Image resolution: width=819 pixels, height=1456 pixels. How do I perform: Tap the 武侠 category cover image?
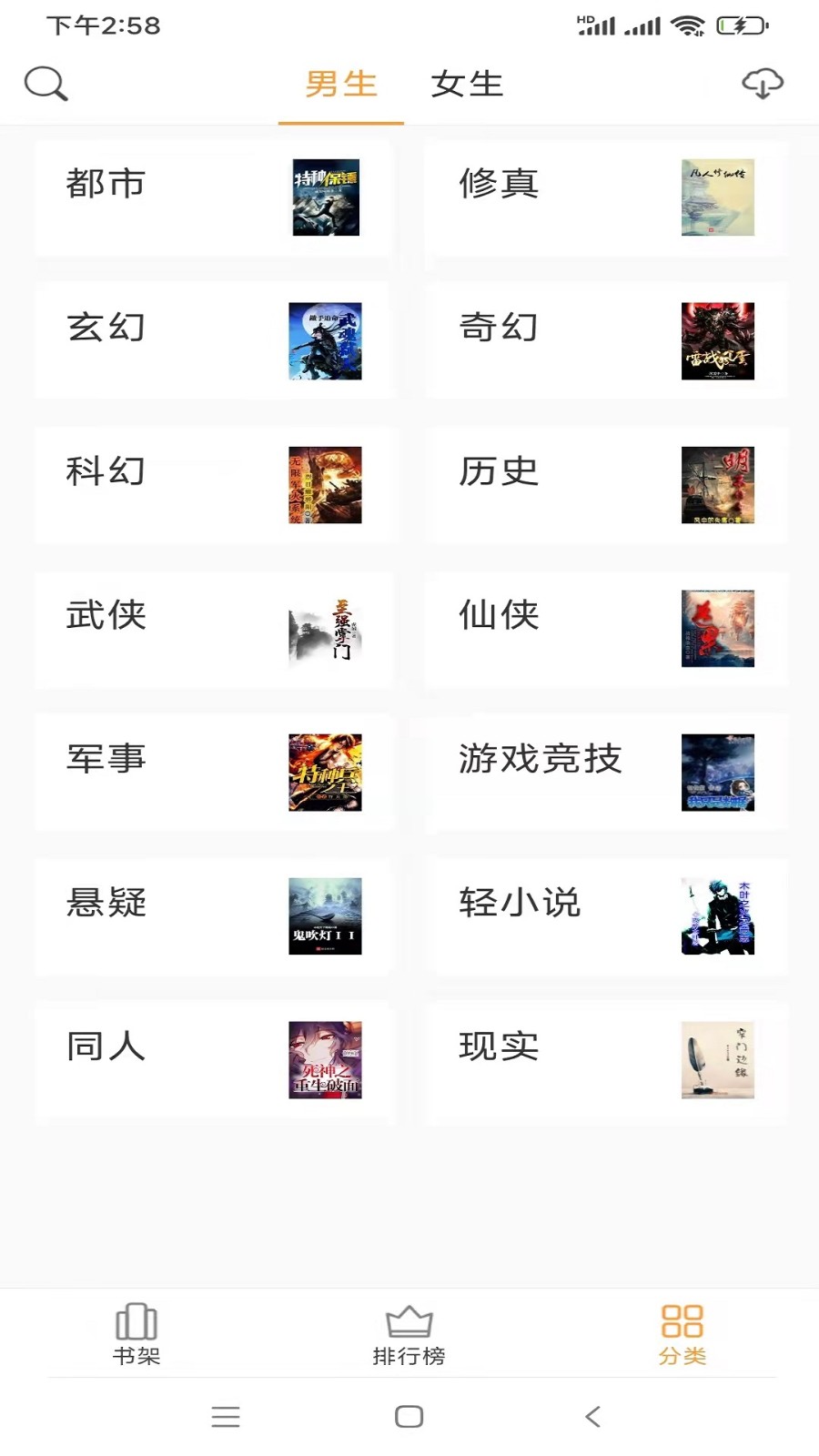[x=325, y=629]
